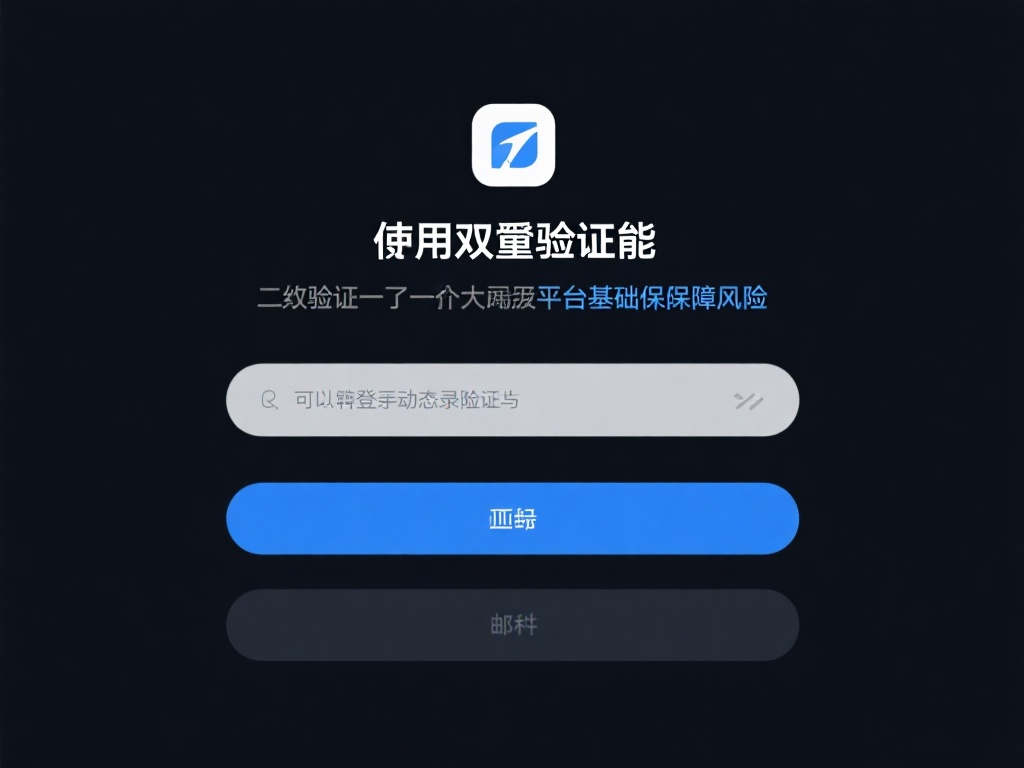Open the blue platform security guarantee link
The image size is (1024, 768).
(x=652, y=298)
